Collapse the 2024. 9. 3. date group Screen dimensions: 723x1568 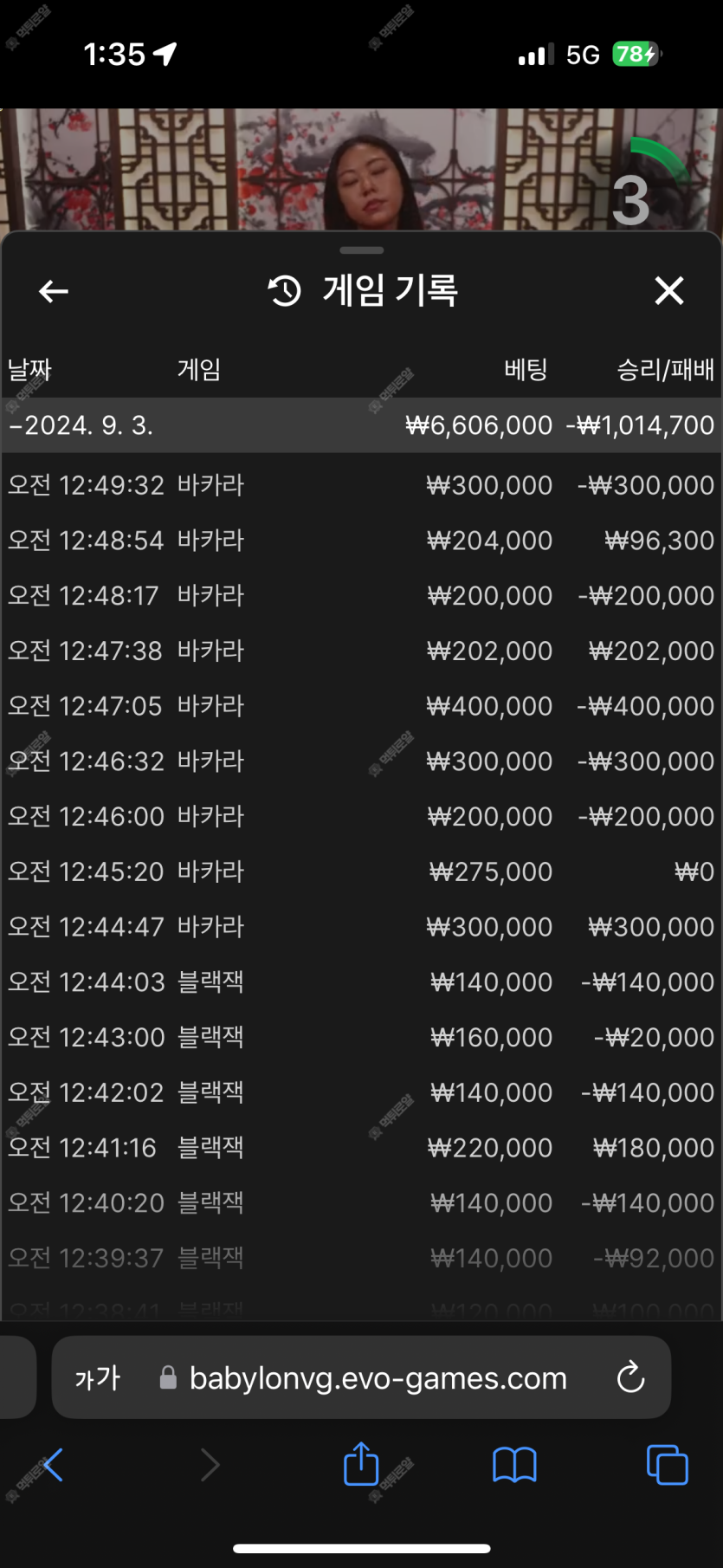point(362,425)
